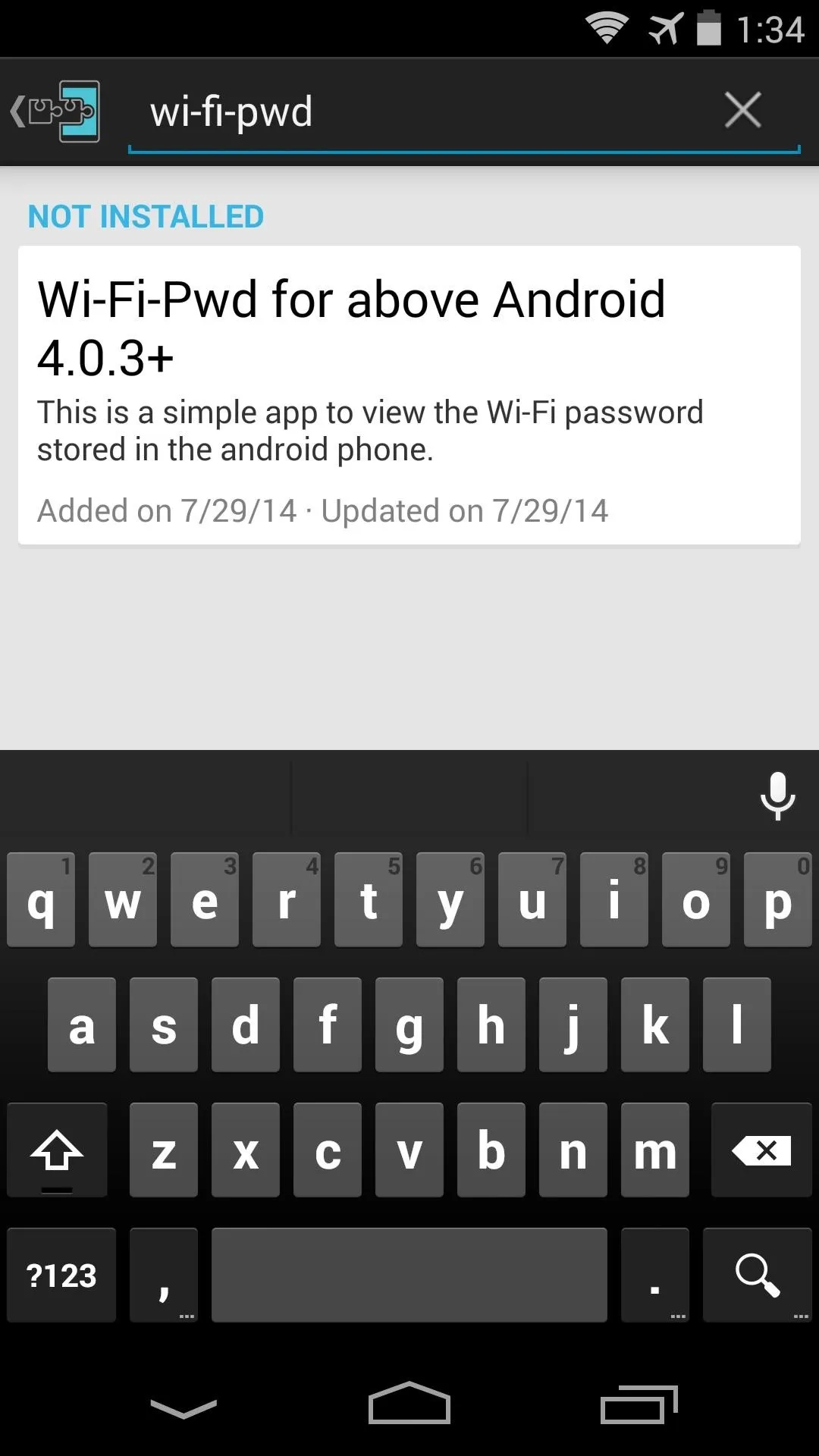This screenshot has width=819, height=1456.
Task: Start voice input with the microphone
Action: [777, 796]
